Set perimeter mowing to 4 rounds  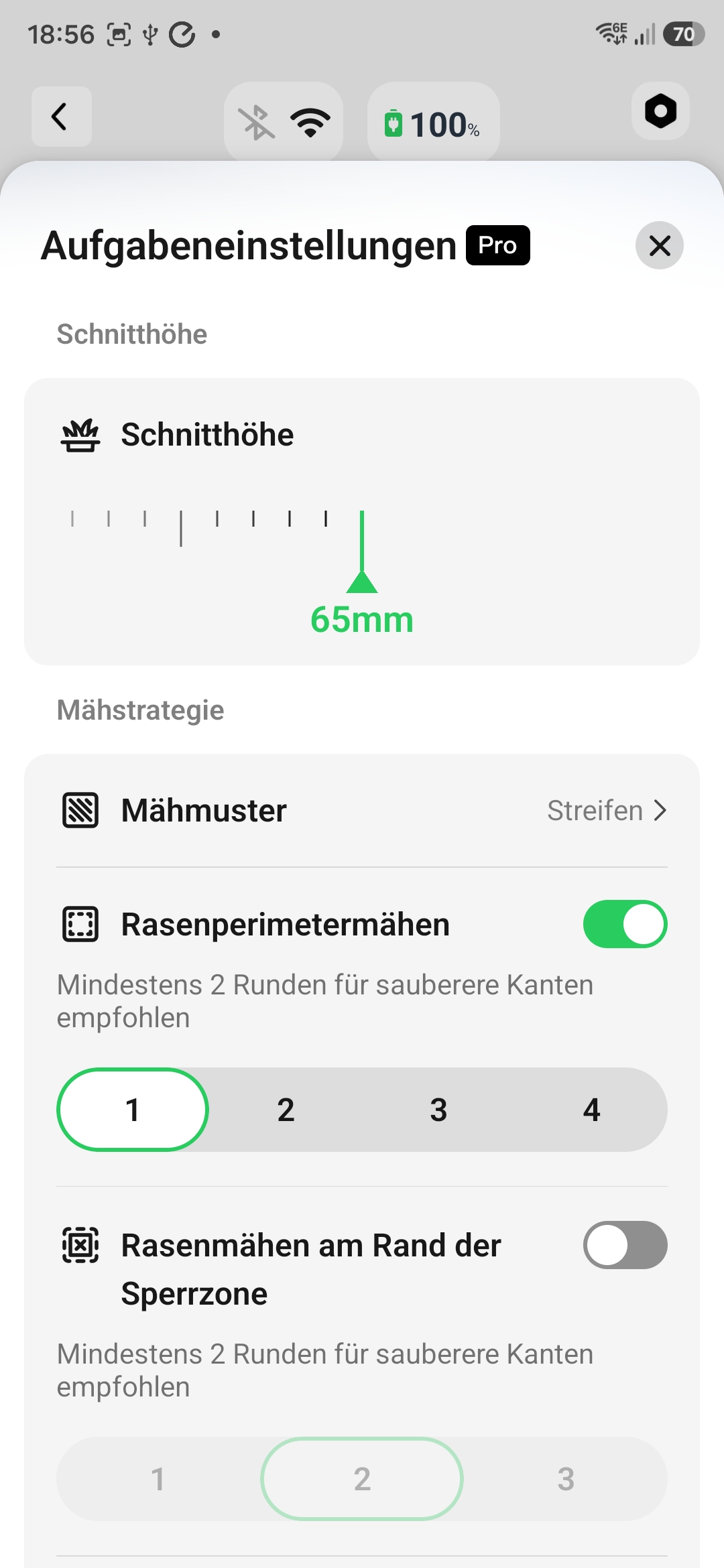(591, 1110)
